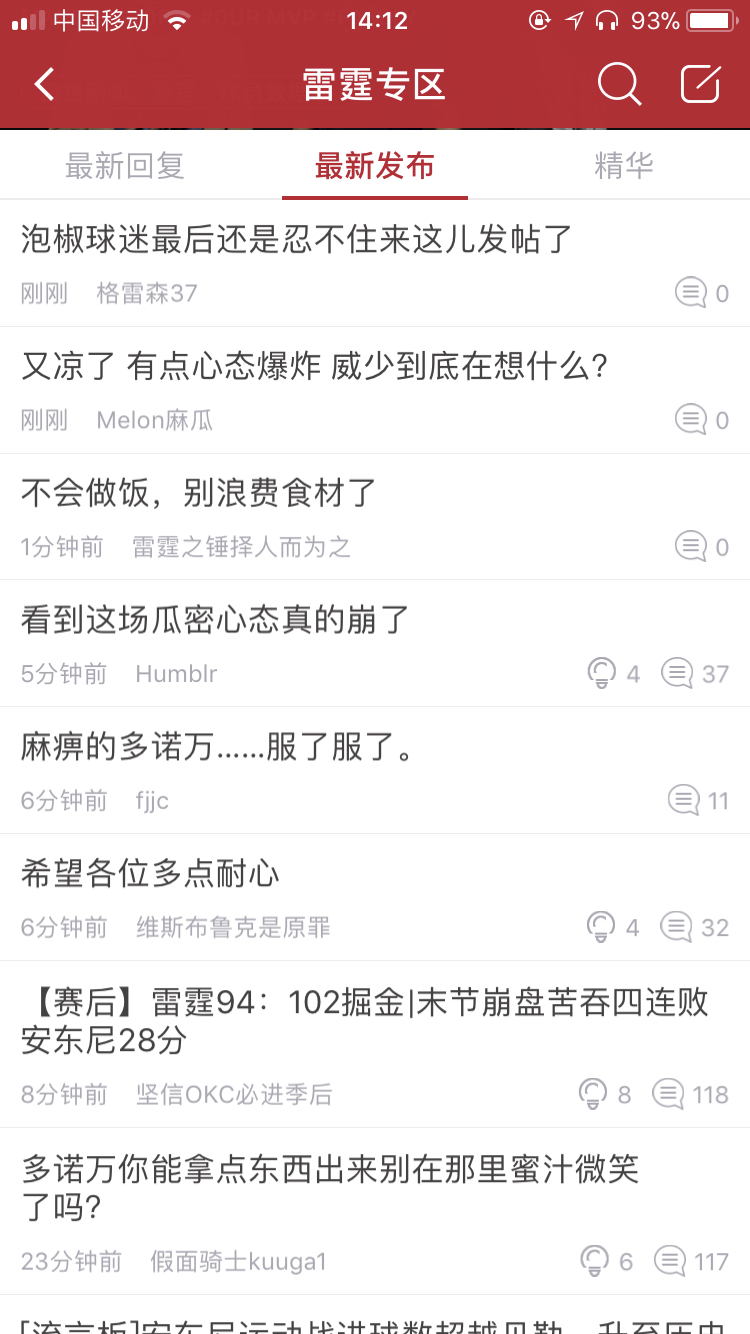This screenshot has height=1334, width=750.
Task: Switch to the 精华 tab
Action: click(x=624, y=166)
